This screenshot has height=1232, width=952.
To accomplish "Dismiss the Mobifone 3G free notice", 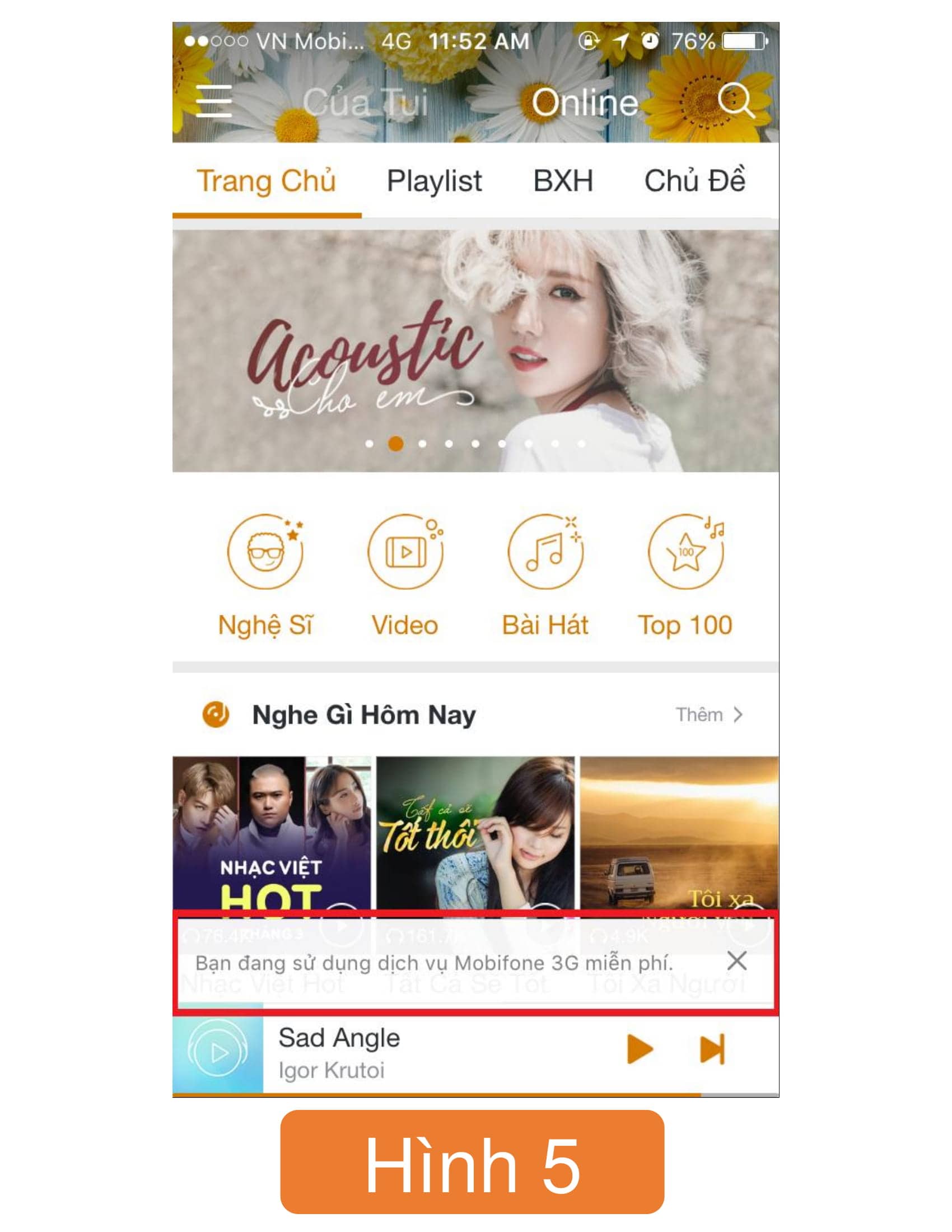I will [x=736, y=960].
